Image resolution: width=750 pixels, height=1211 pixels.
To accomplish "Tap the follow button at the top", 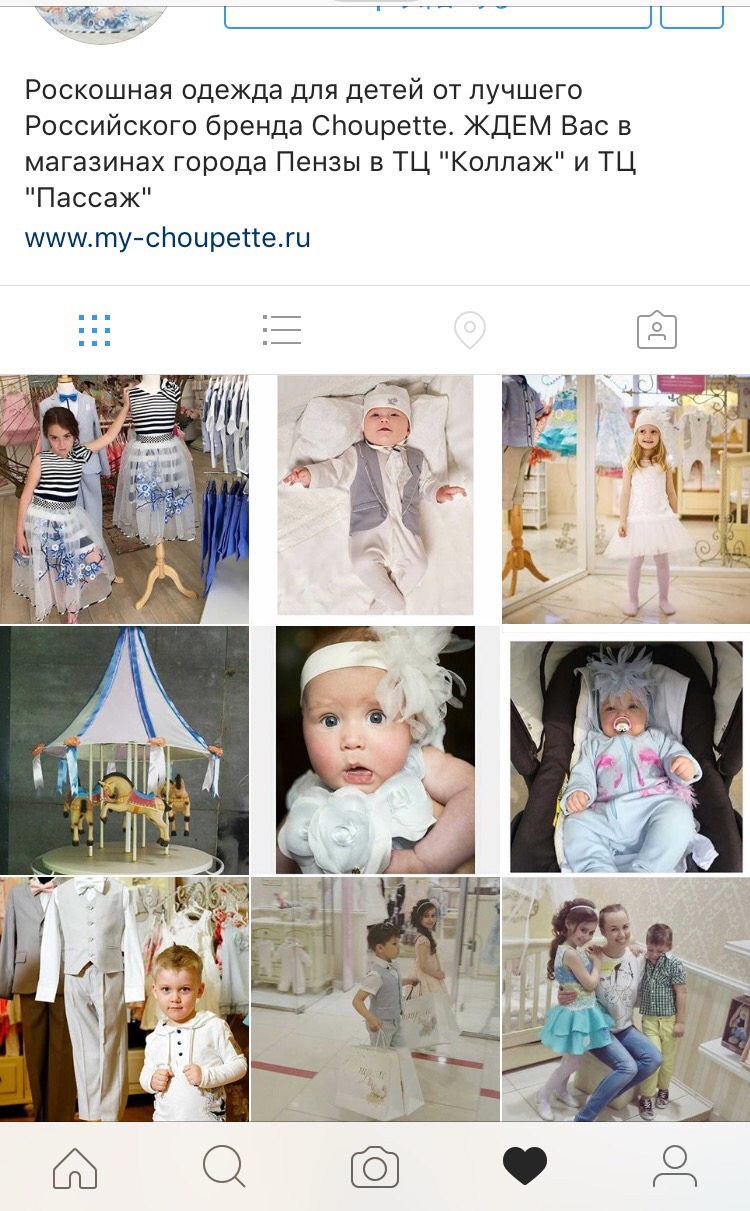I will point(437,14).
